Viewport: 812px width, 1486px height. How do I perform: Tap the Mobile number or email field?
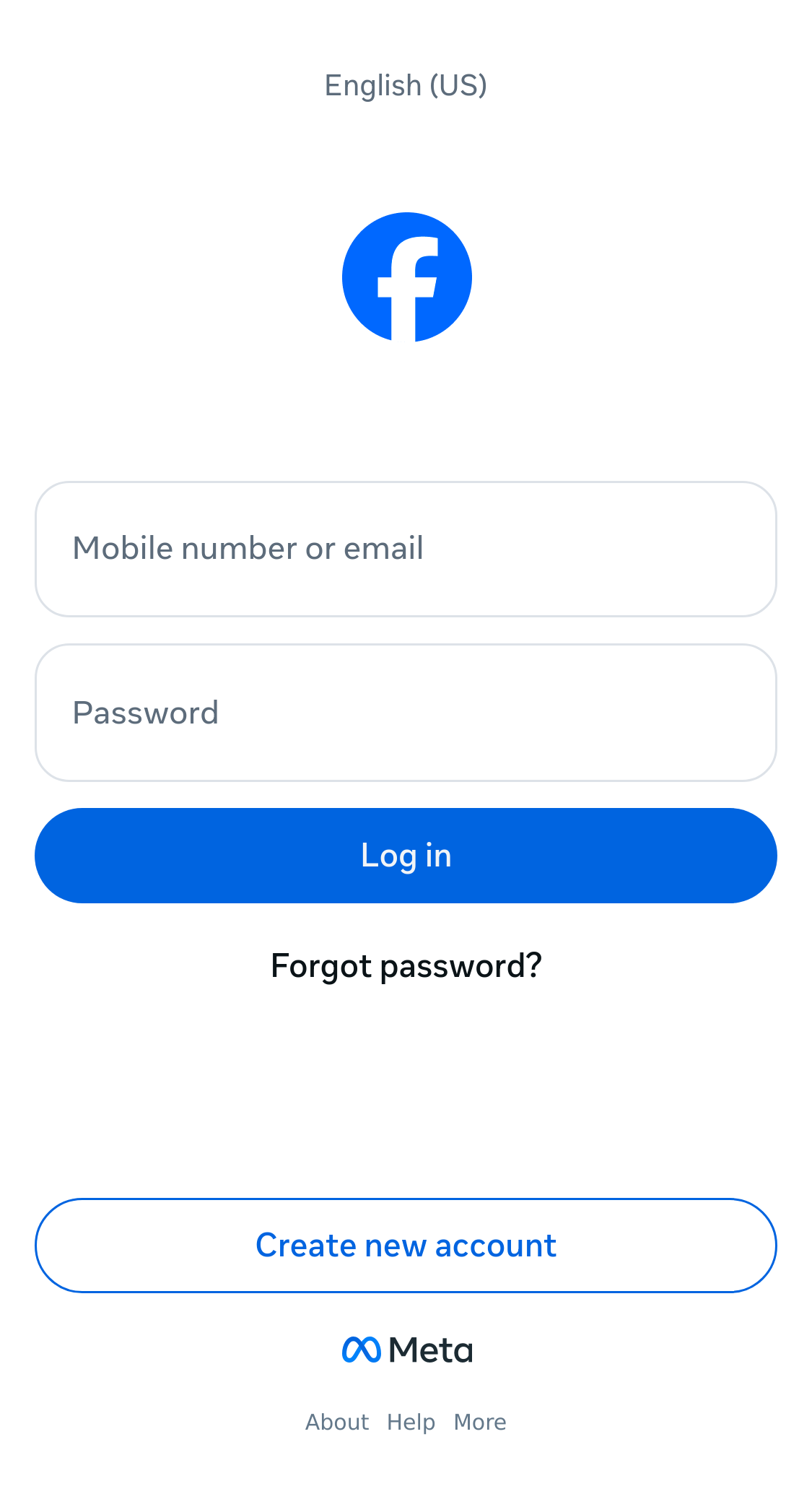tap(406, 549)
